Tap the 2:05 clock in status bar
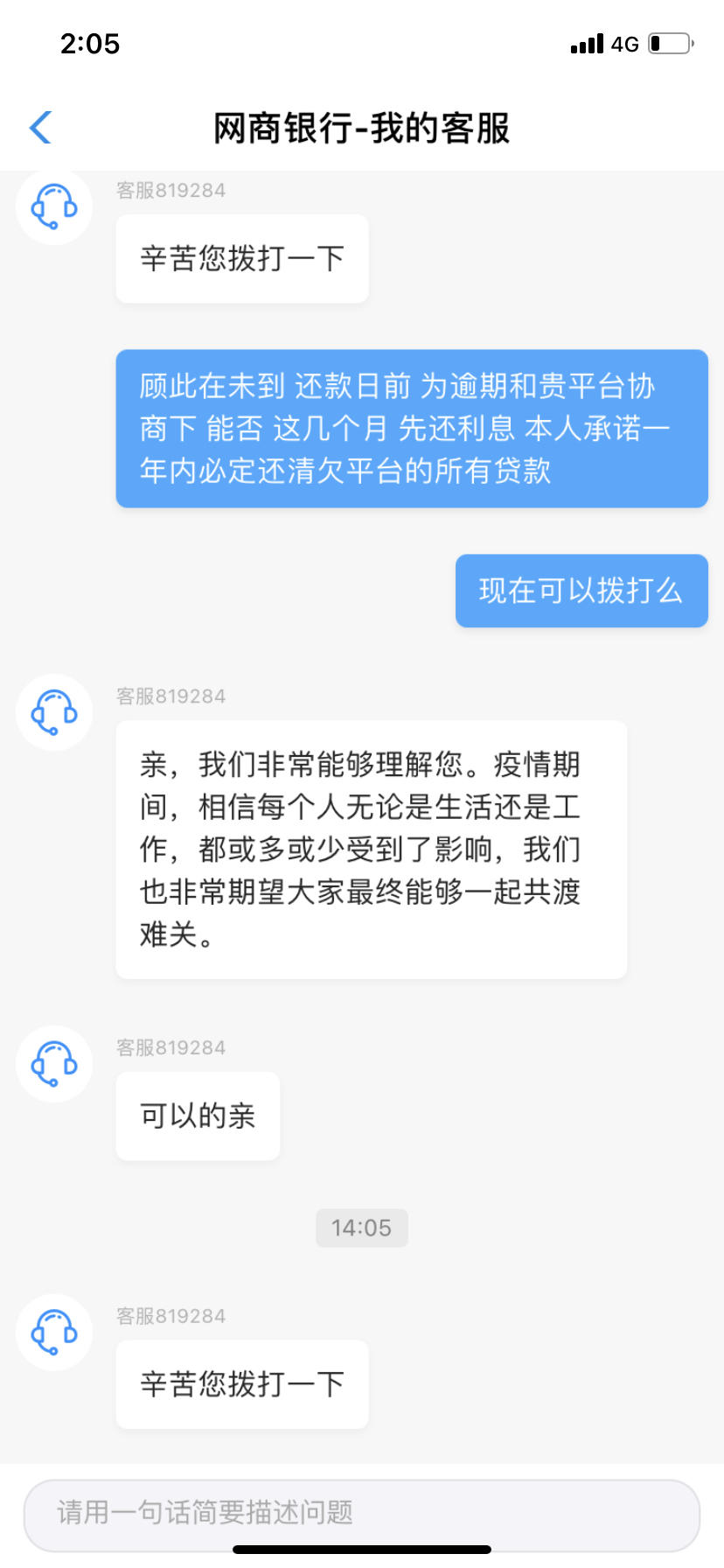This screenshot has height=1568, width=724. 91,44
